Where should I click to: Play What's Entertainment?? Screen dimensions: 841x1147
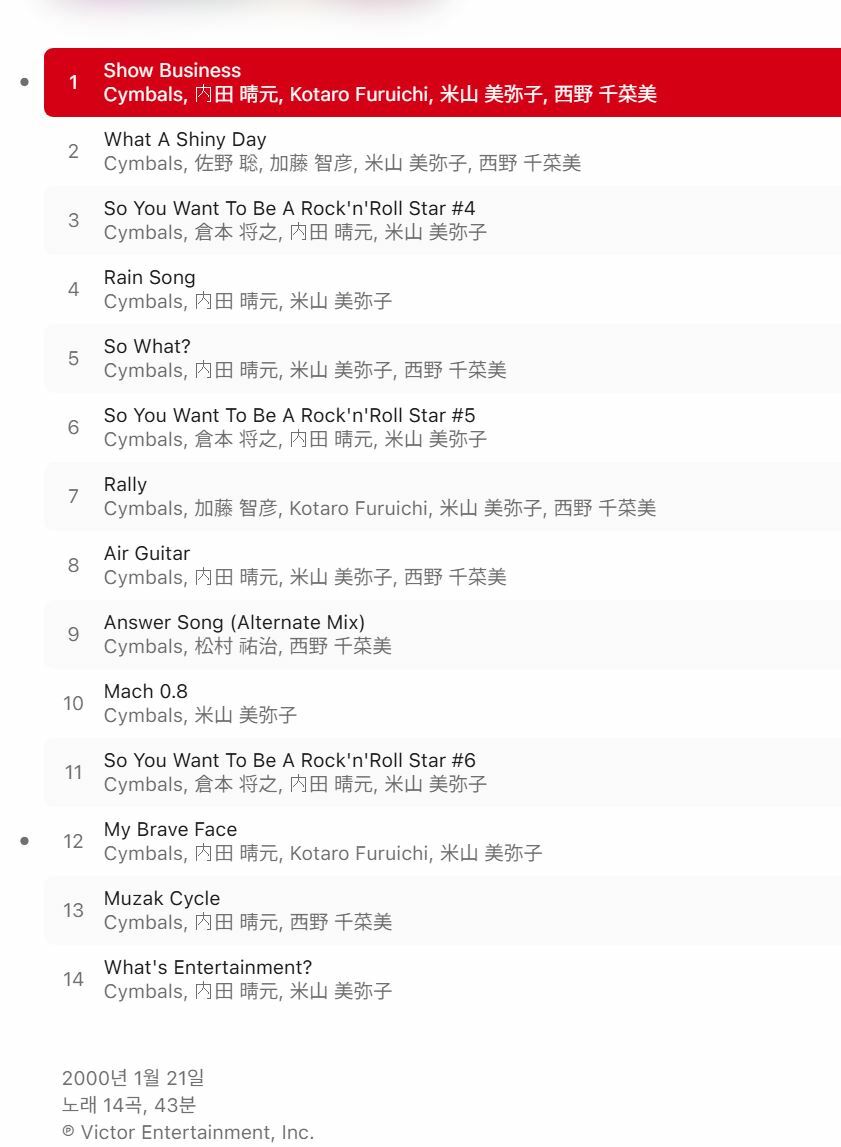tap(208, 968)
